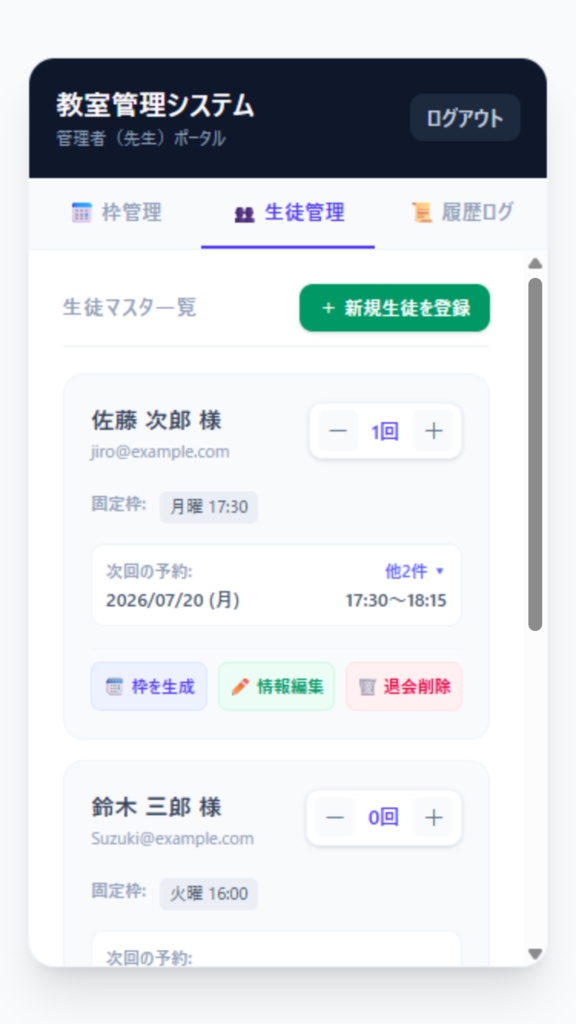Viewport: 576px width, 1024px height.
Task: Register a new student with 新規生徒を登録
Action: pyautogui.click(x=394, y=308)
